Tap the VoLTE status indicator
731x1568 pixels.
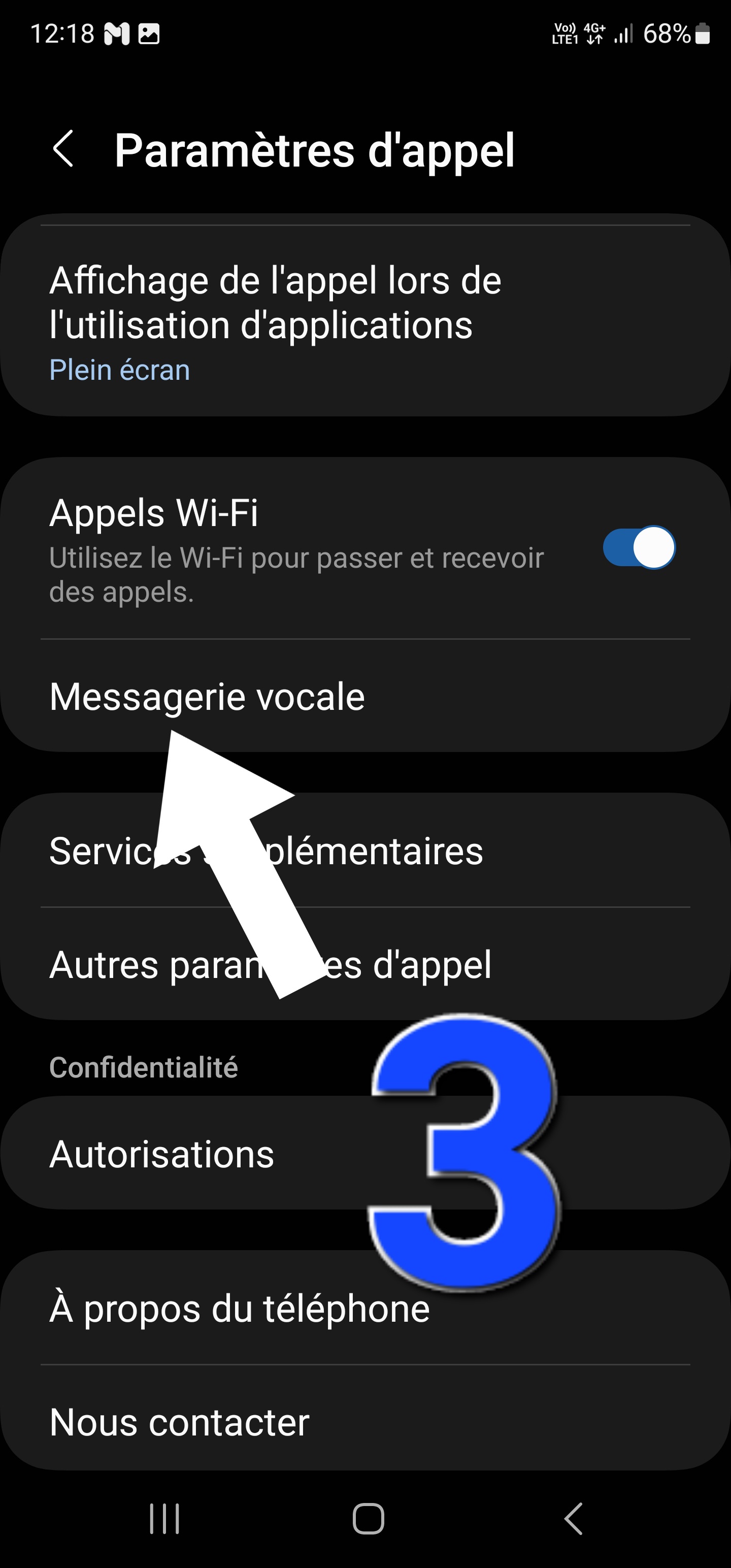(565, 35)
